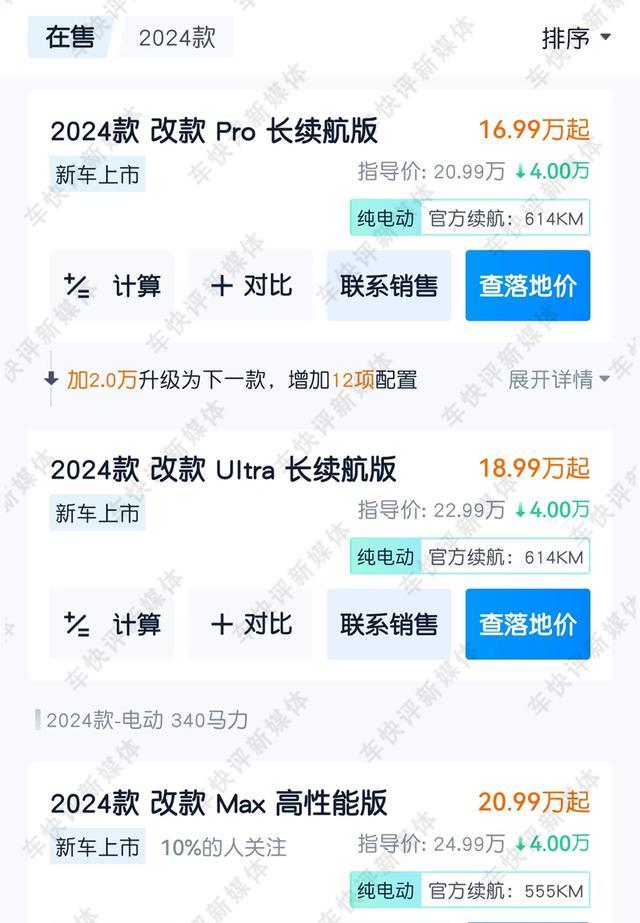Select the 2024款 filter tab
Screen dimensions: 640x923
click(176, 38)
